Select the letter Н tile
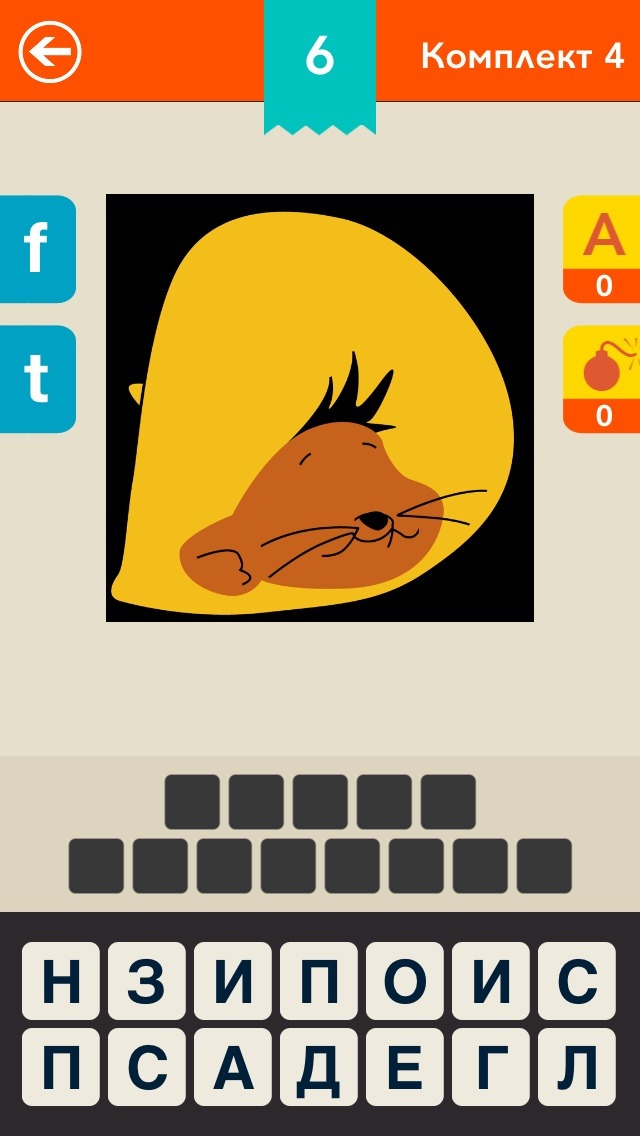Viewport: 640px width, 1136px height. click(x=63, y=981)
